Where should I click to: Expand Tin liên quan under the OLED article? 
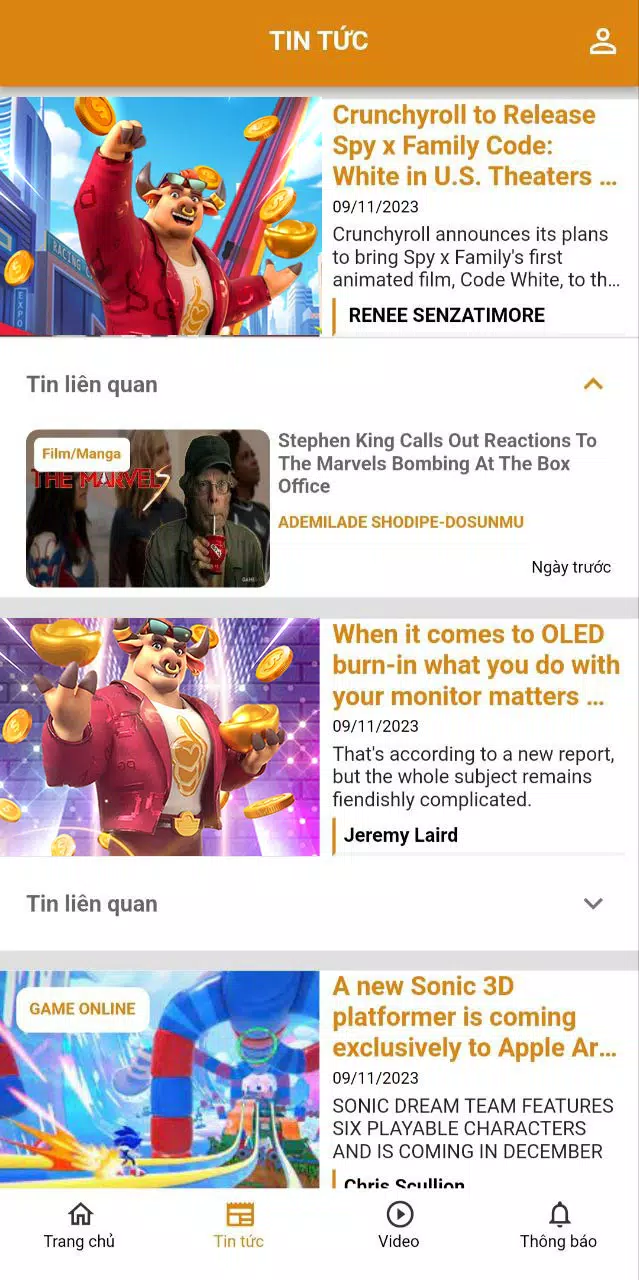click(593, 903)
